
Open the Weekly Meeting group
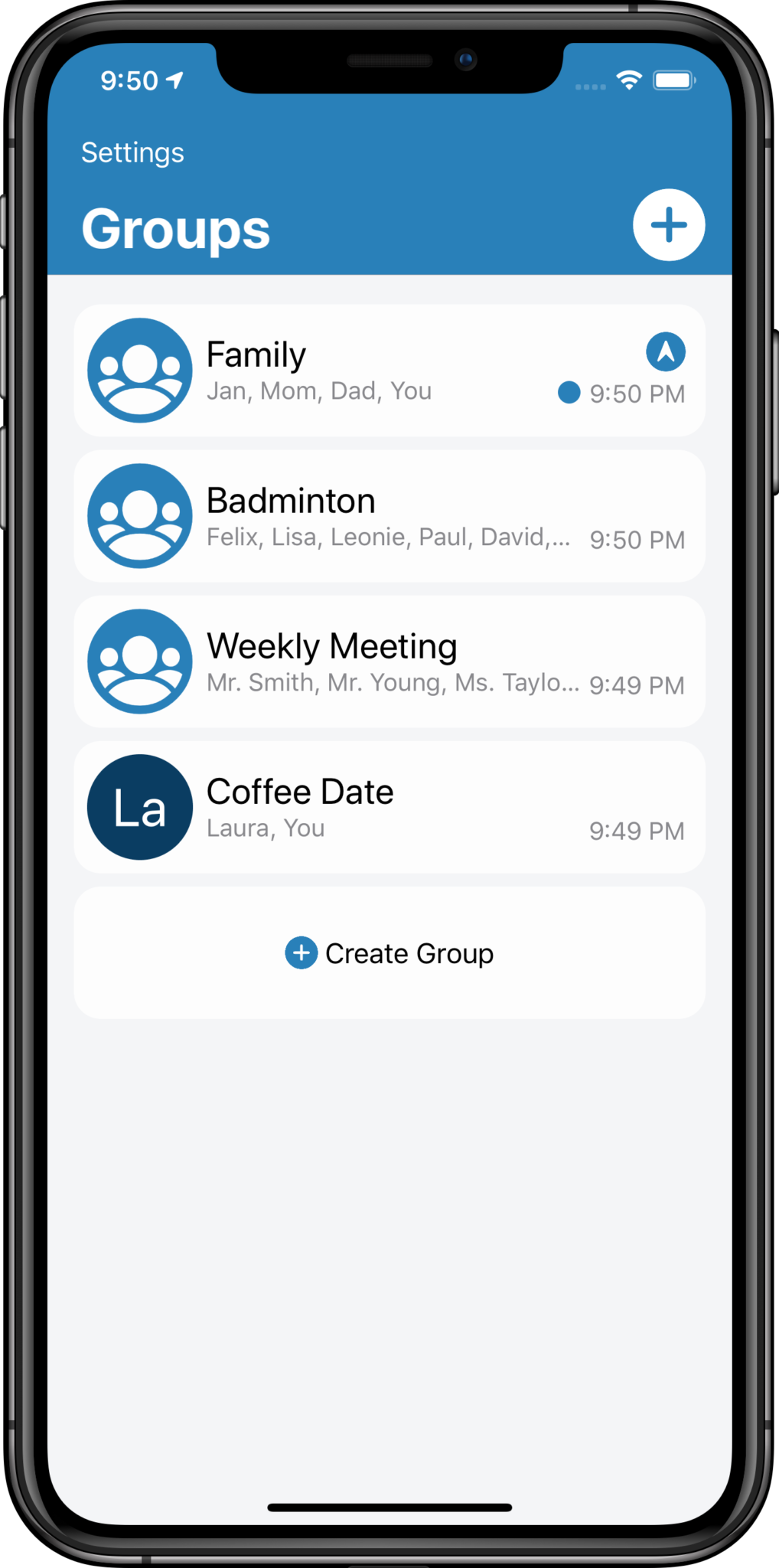389,661
